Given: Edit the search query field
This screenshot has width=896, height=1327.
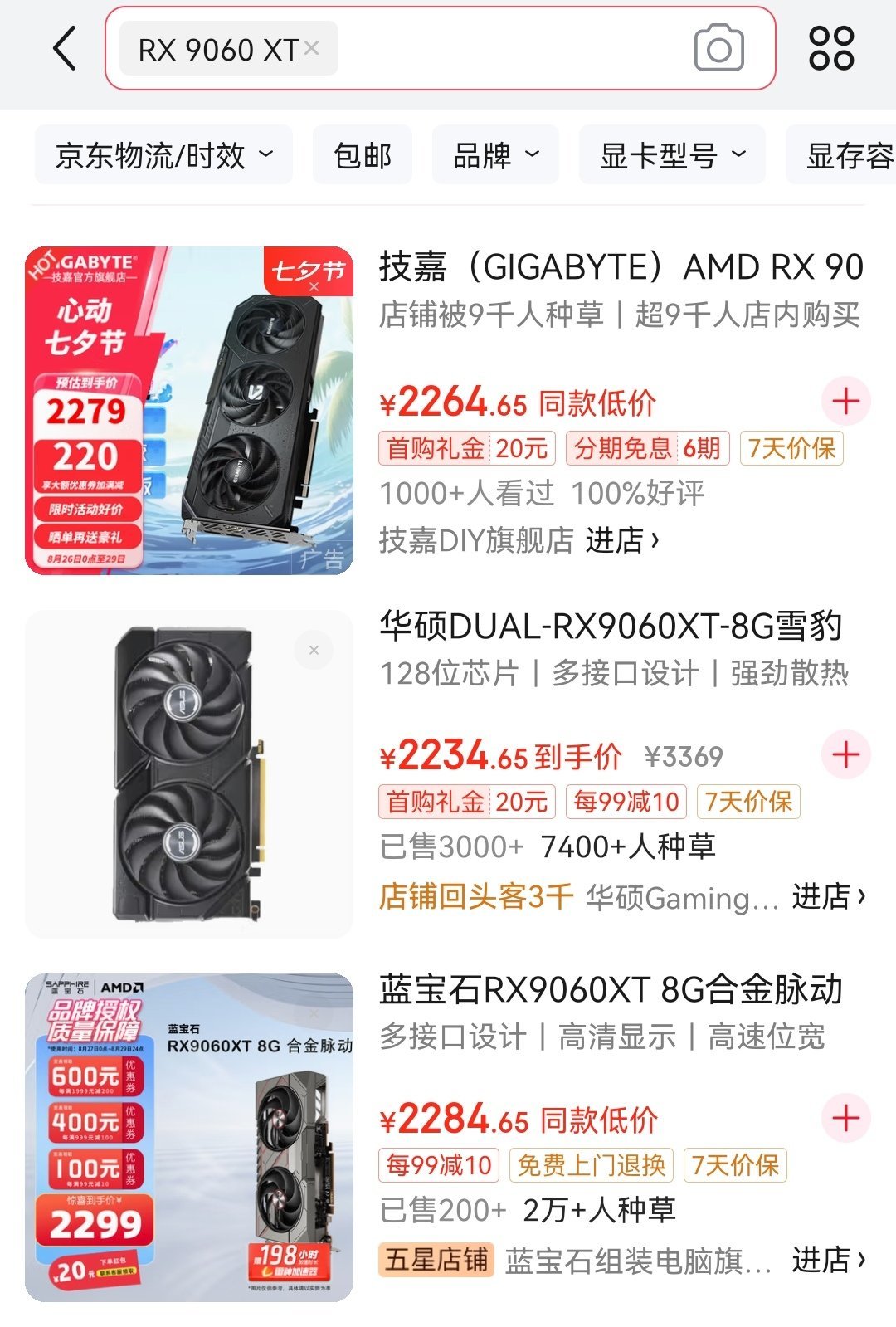Looking at the screenshot, I should [x=514, y=48].
